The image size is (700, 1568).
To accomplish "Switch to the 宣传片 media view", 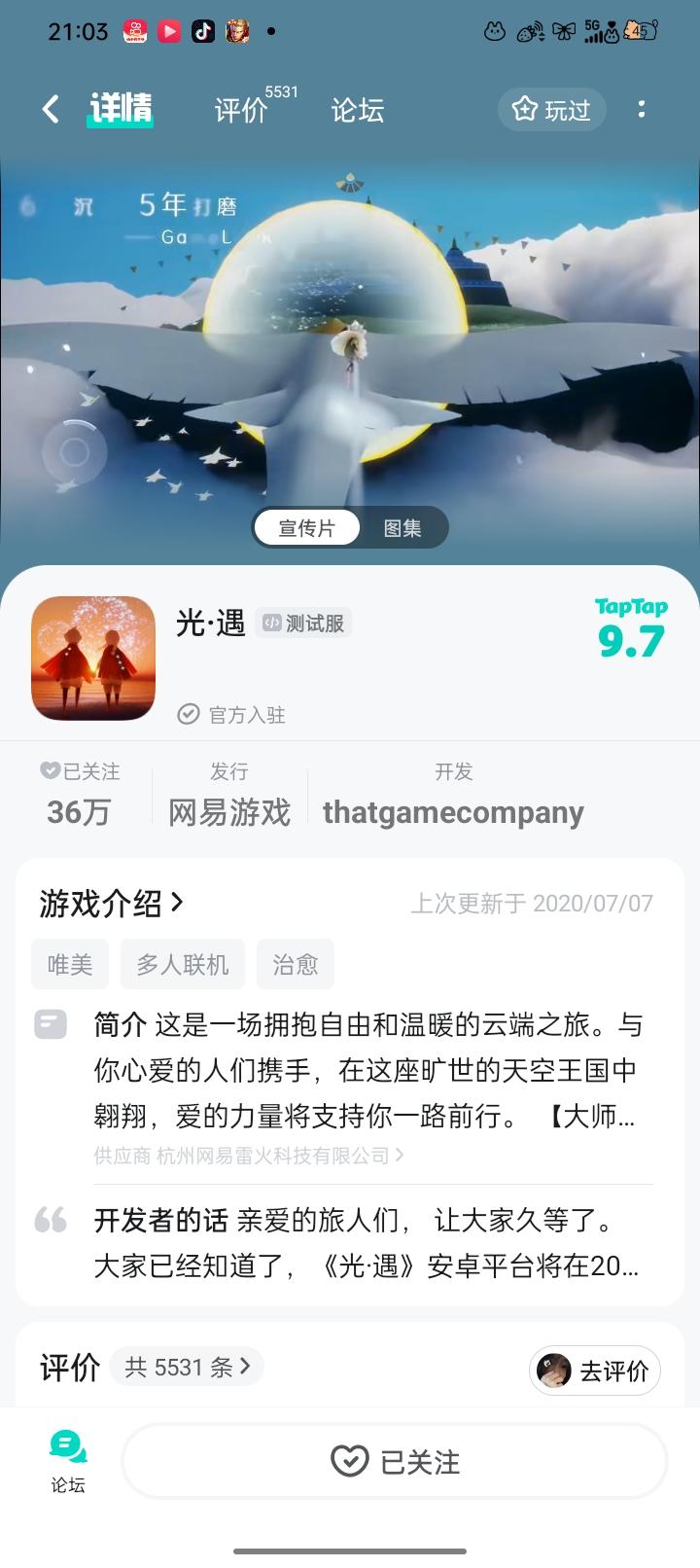I will click(x=305, y=526).
